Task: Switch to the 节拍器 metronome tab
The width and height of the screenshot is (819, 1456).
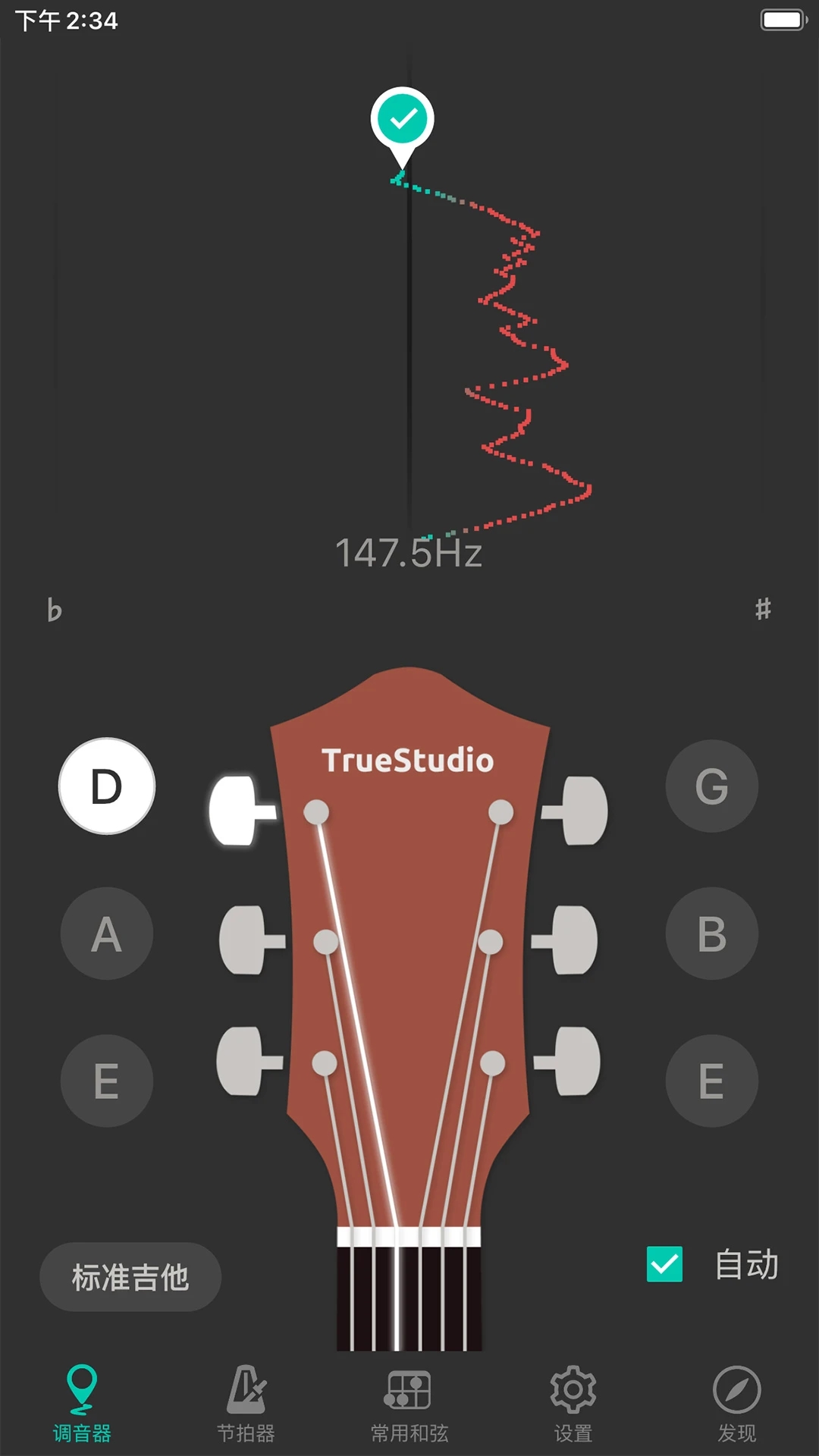Action: pos(246,1403)
